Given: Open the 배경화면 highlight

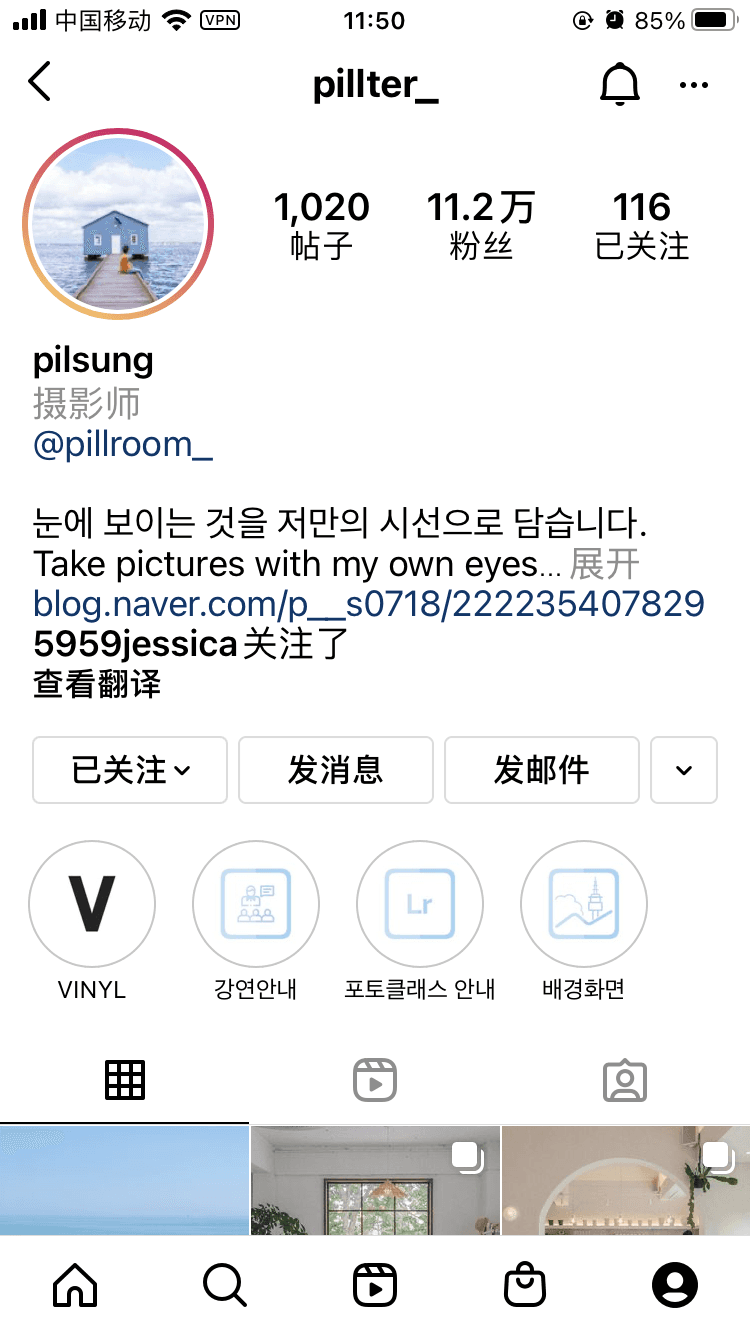Looking at the screenshot, I should 584,904.
